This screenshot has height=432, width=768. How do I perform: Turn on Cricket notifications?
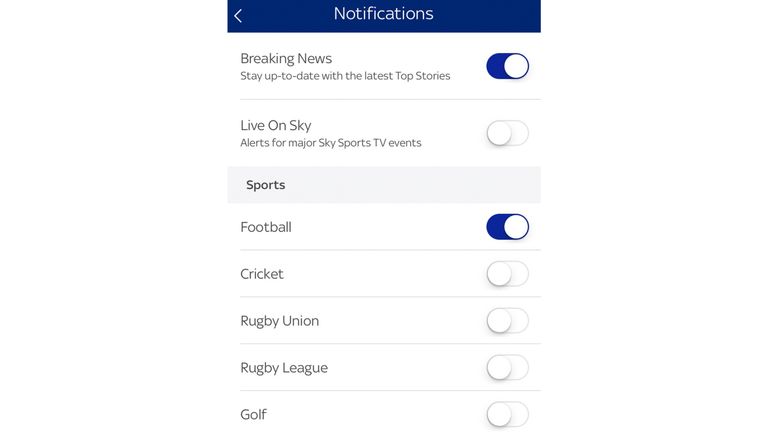(x=507, y=274)
